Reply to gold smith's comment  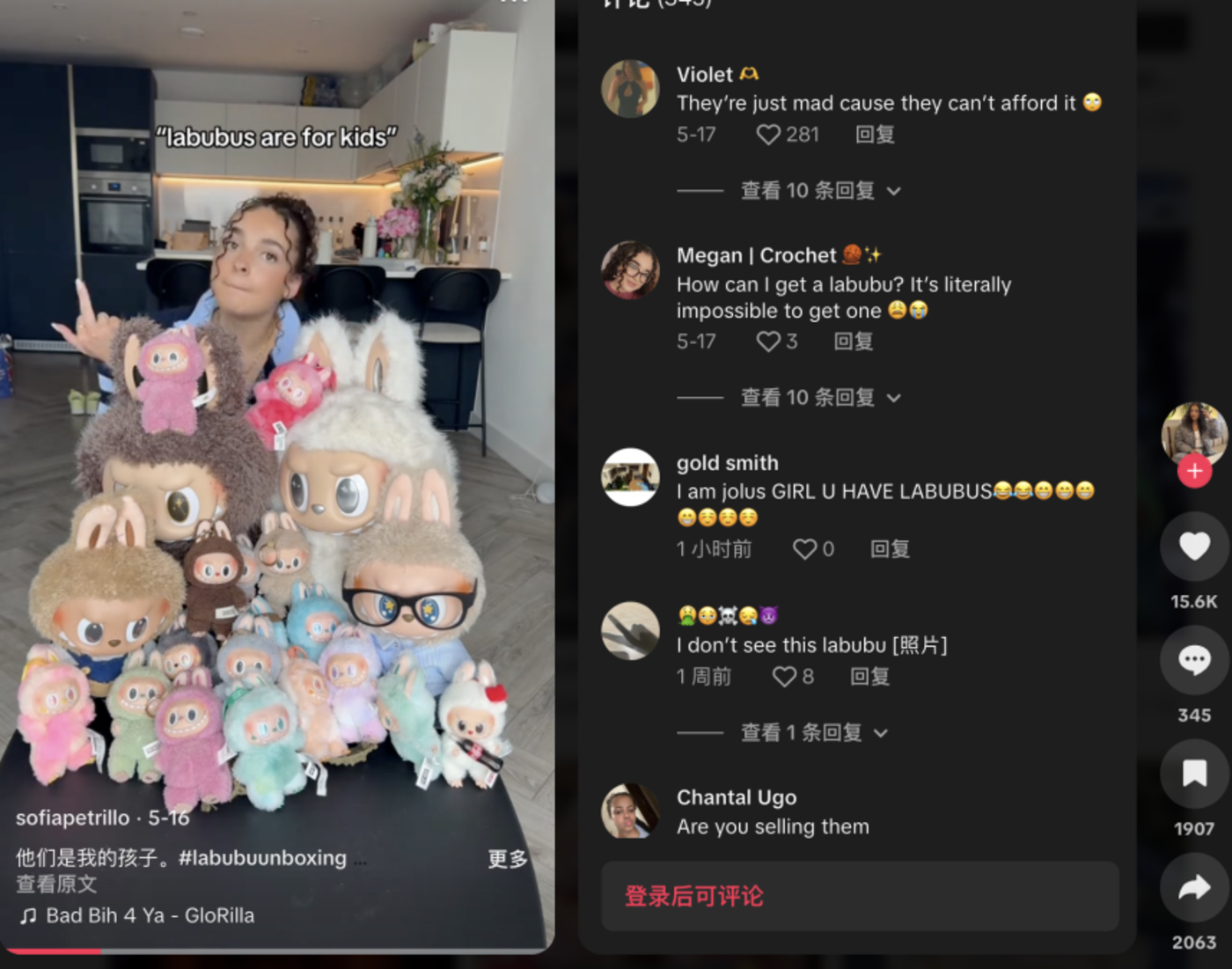889,549
